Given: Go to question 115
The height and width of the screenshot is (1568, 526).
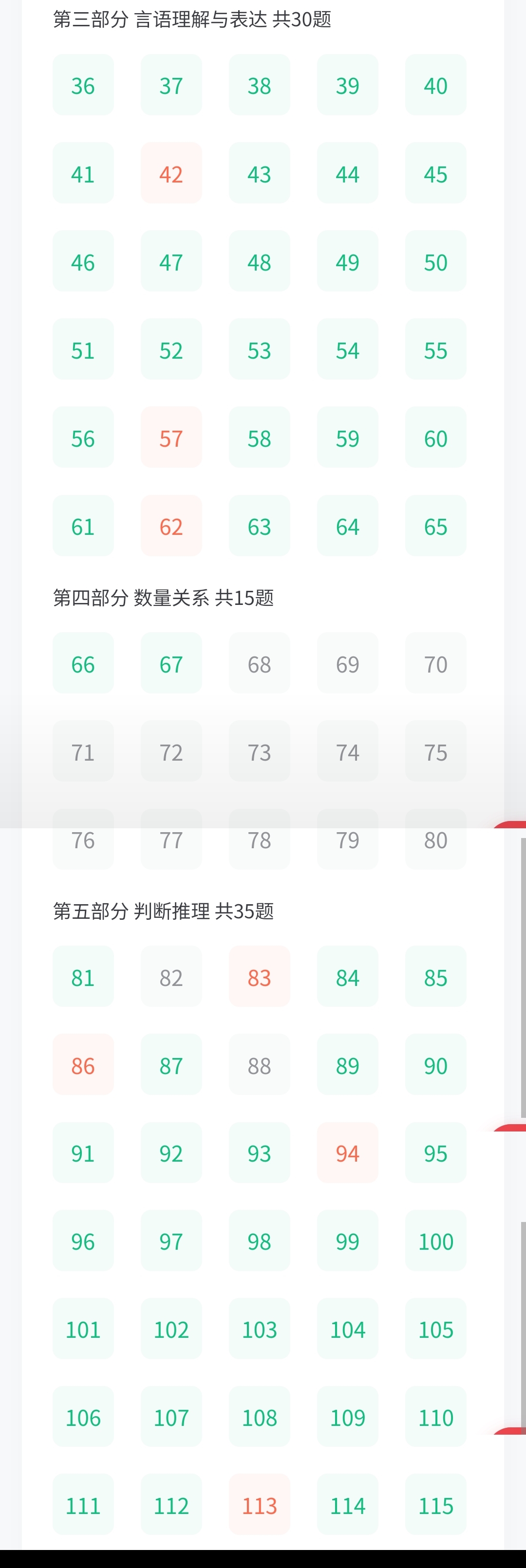Looking at the screenshot, I should (x=436, y=1505).
